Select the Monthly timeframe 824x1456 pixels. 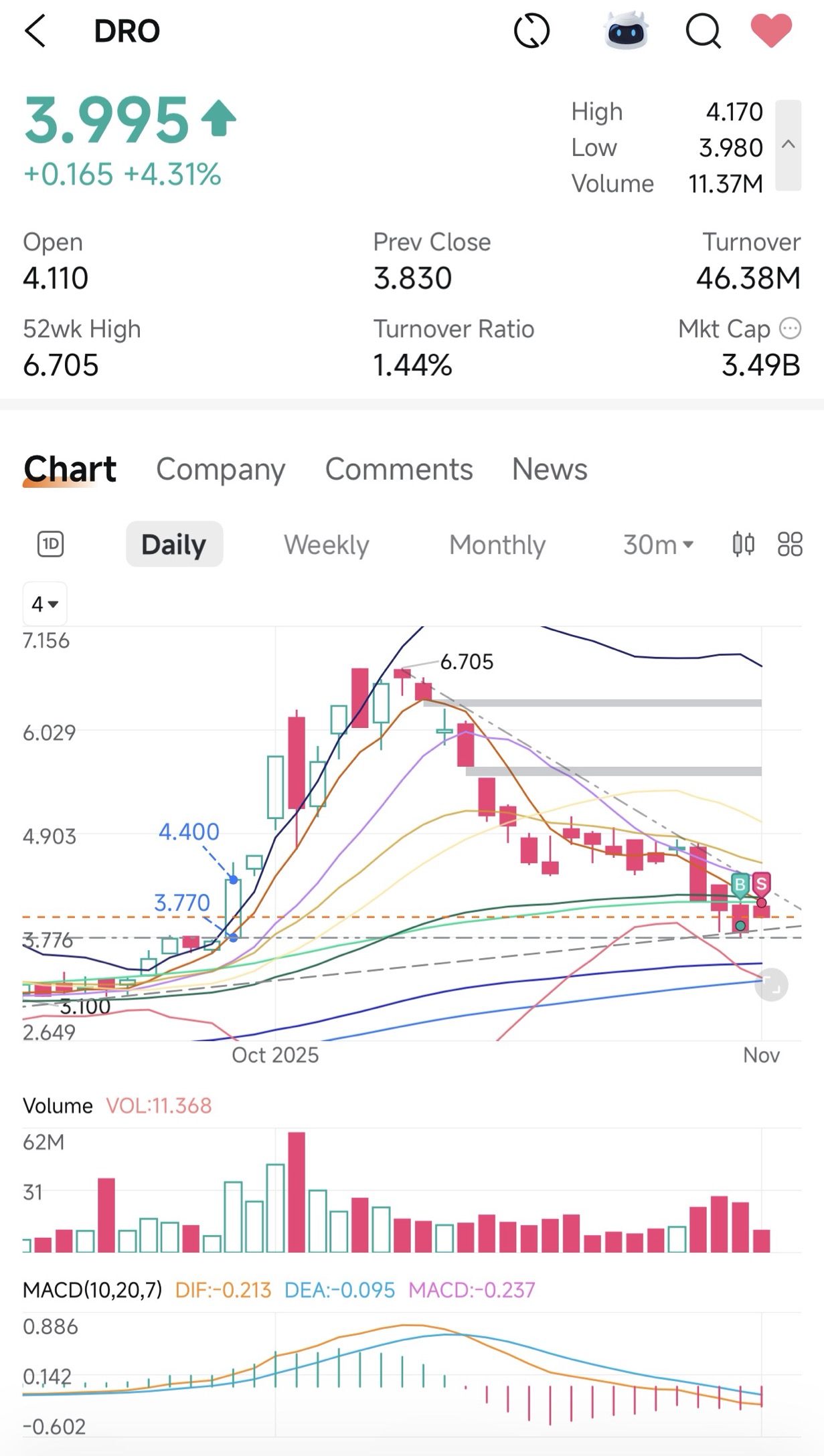(497, 545)
